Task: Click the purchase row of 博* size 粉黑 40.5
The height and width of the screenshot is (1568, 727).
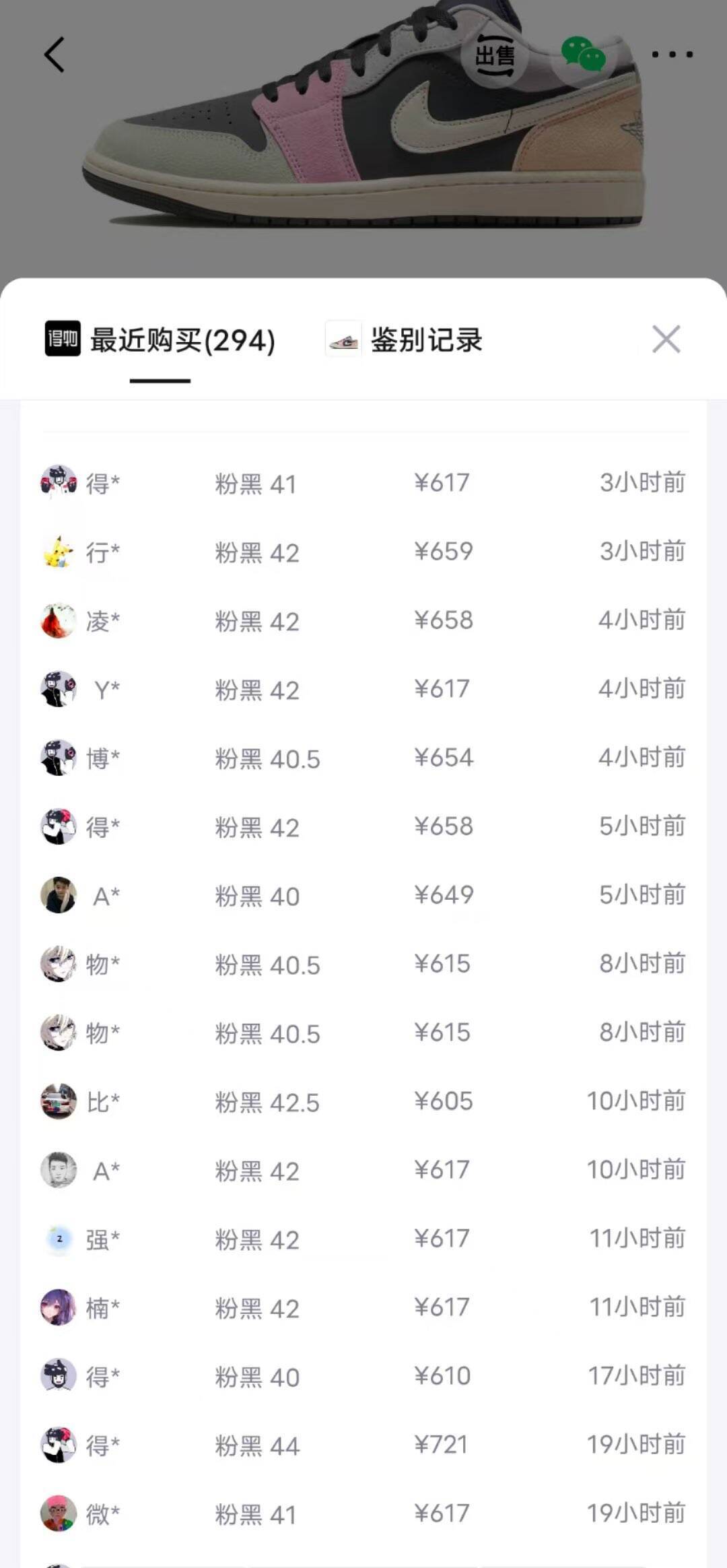Action: [363, 759]
